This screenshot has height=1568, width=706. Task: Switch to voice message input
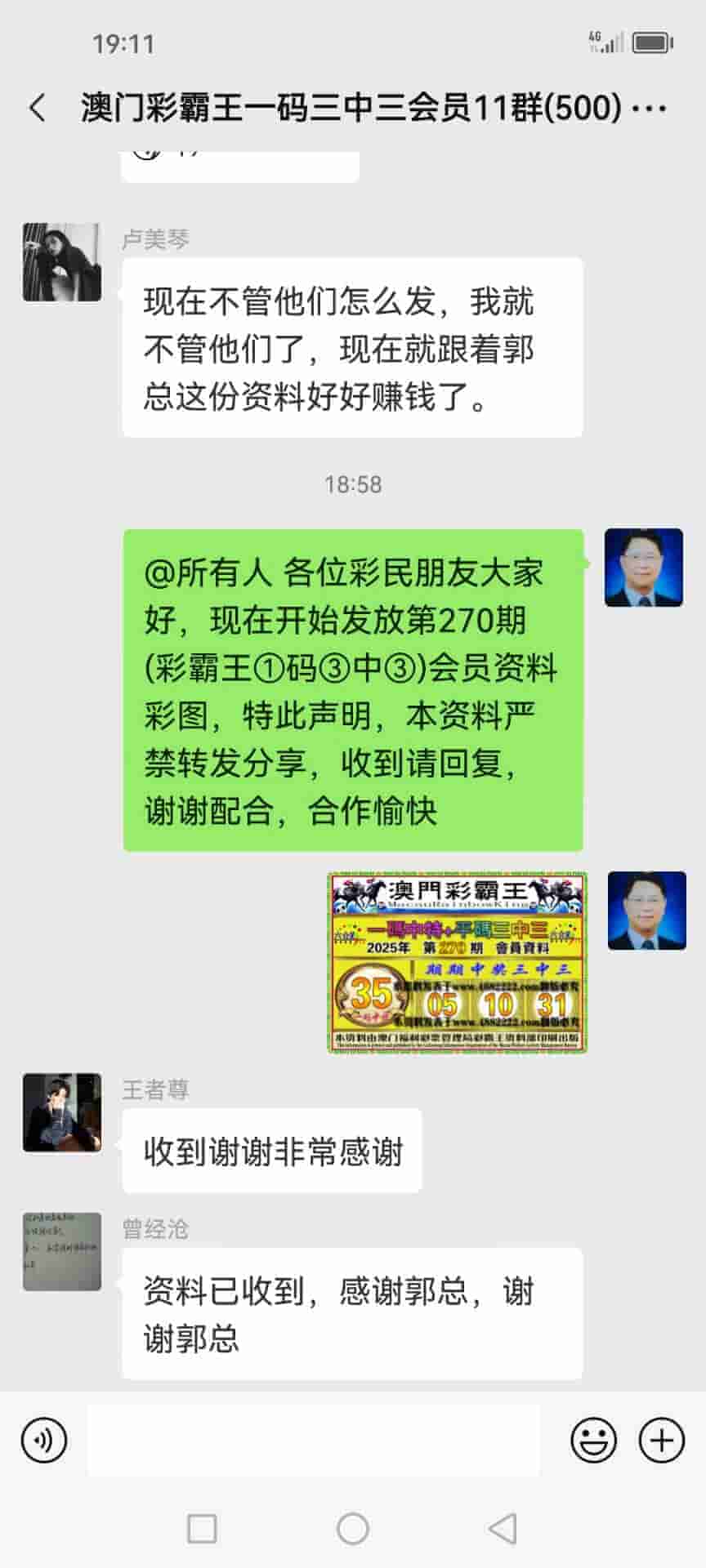pos(44,1441)
